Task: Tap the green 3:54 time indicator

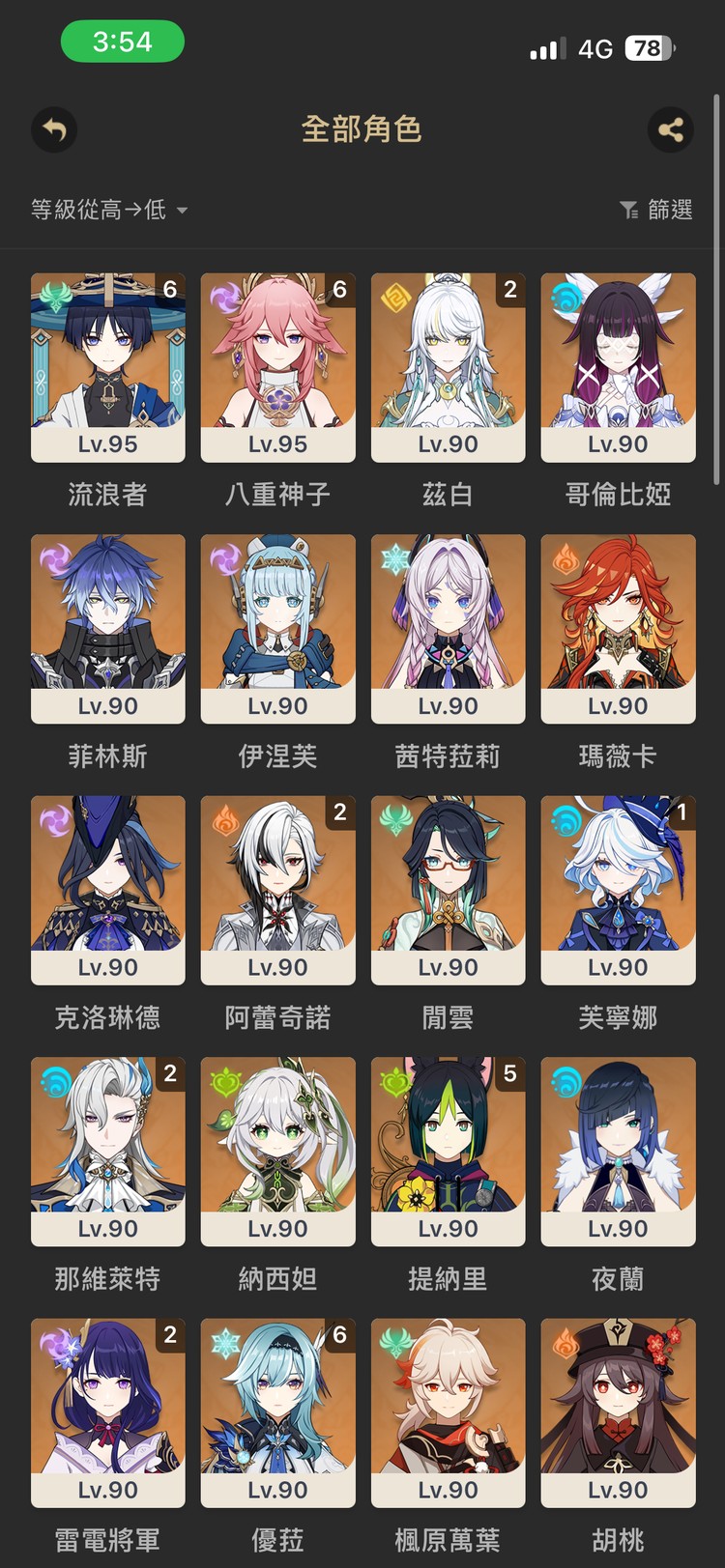Action: 121,43
